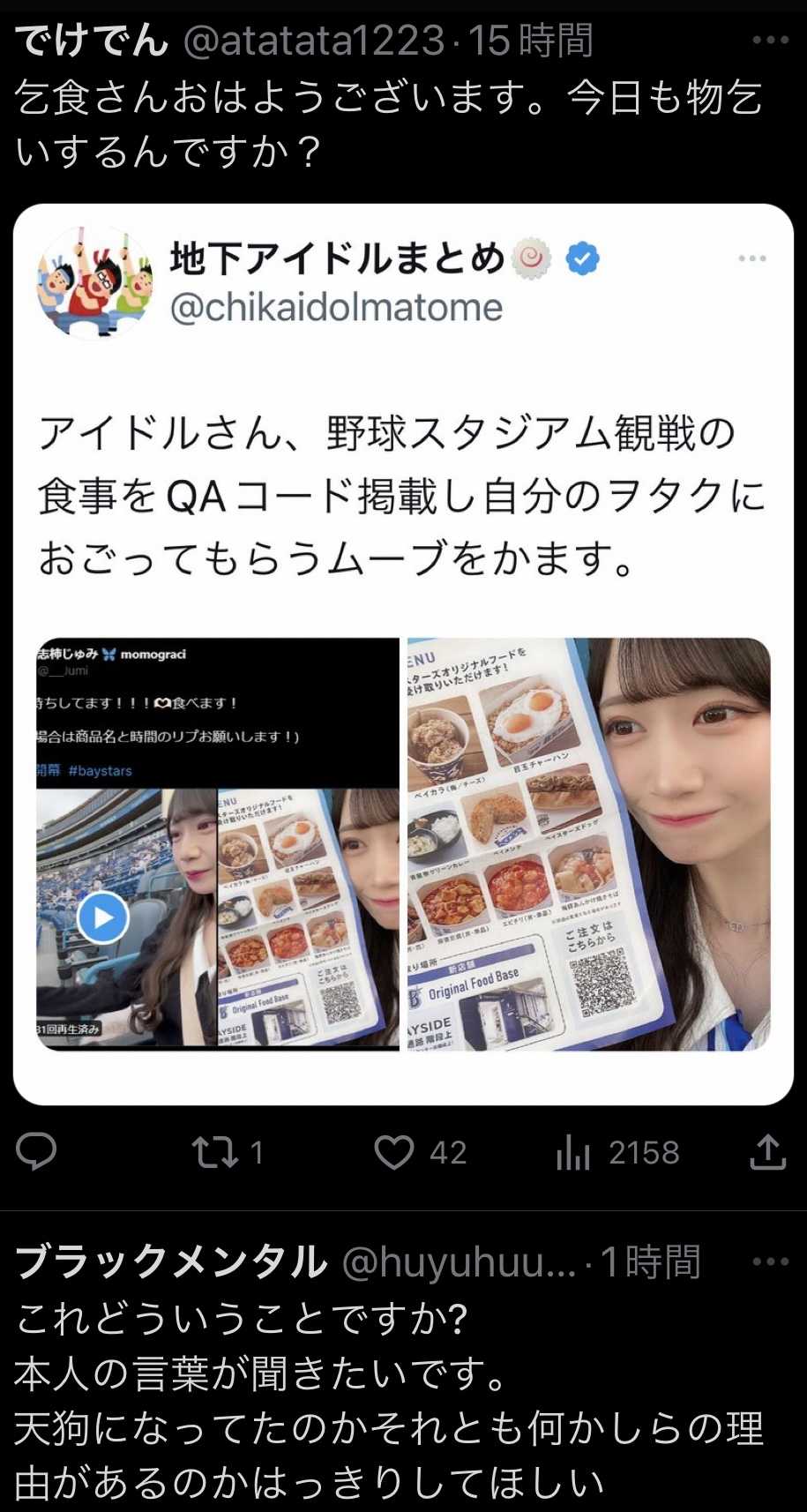Visit ブラックメンタル's profile
The image size is (807, 1512).
click(171, 1262)
